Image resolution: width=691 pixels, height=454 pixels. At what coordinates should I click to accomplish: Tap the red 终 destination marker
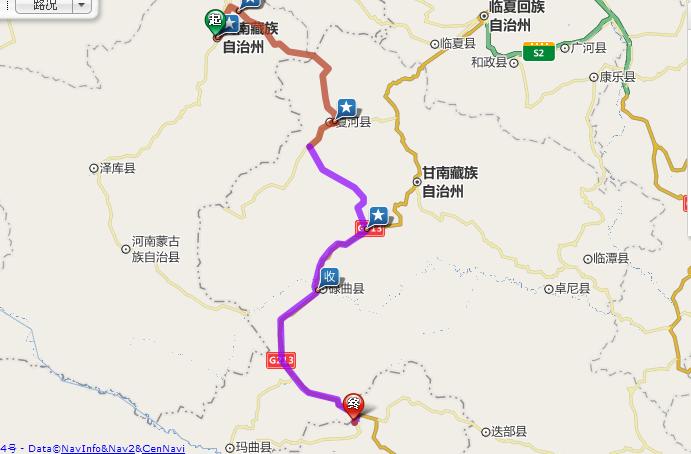354,406
